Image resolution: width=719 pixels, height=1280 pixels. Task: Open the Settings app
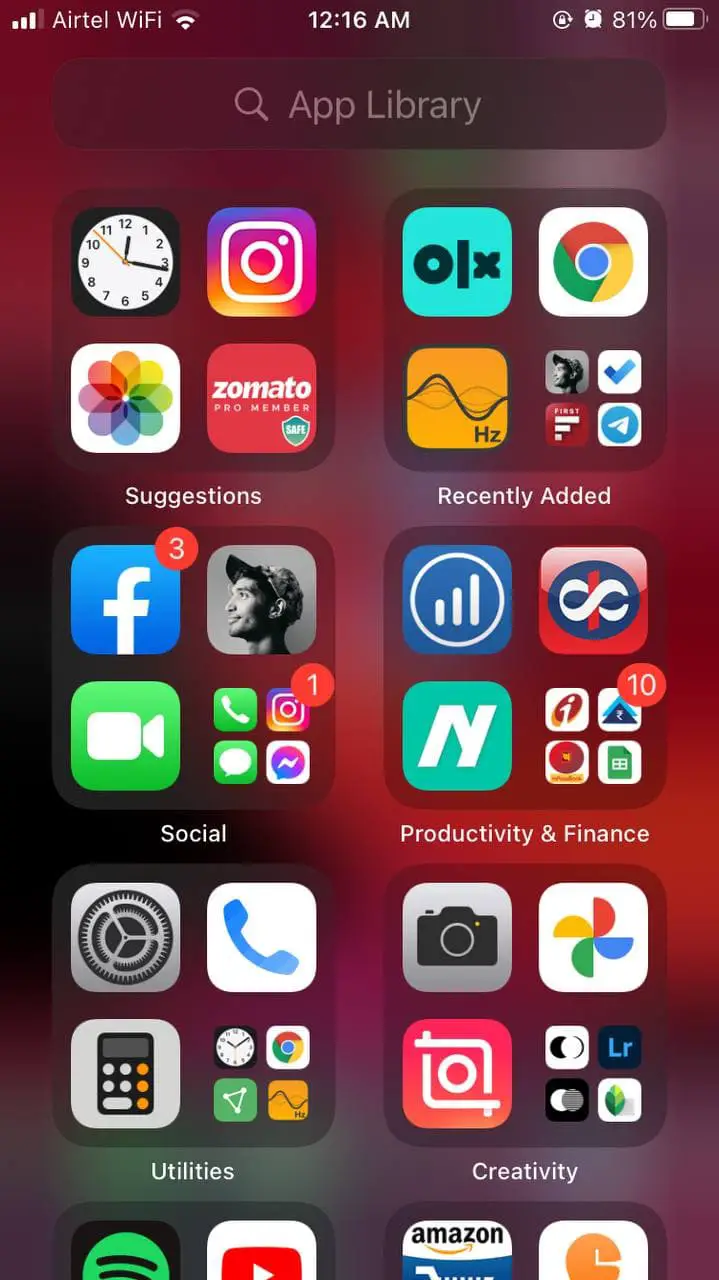[x=125, y=937]
